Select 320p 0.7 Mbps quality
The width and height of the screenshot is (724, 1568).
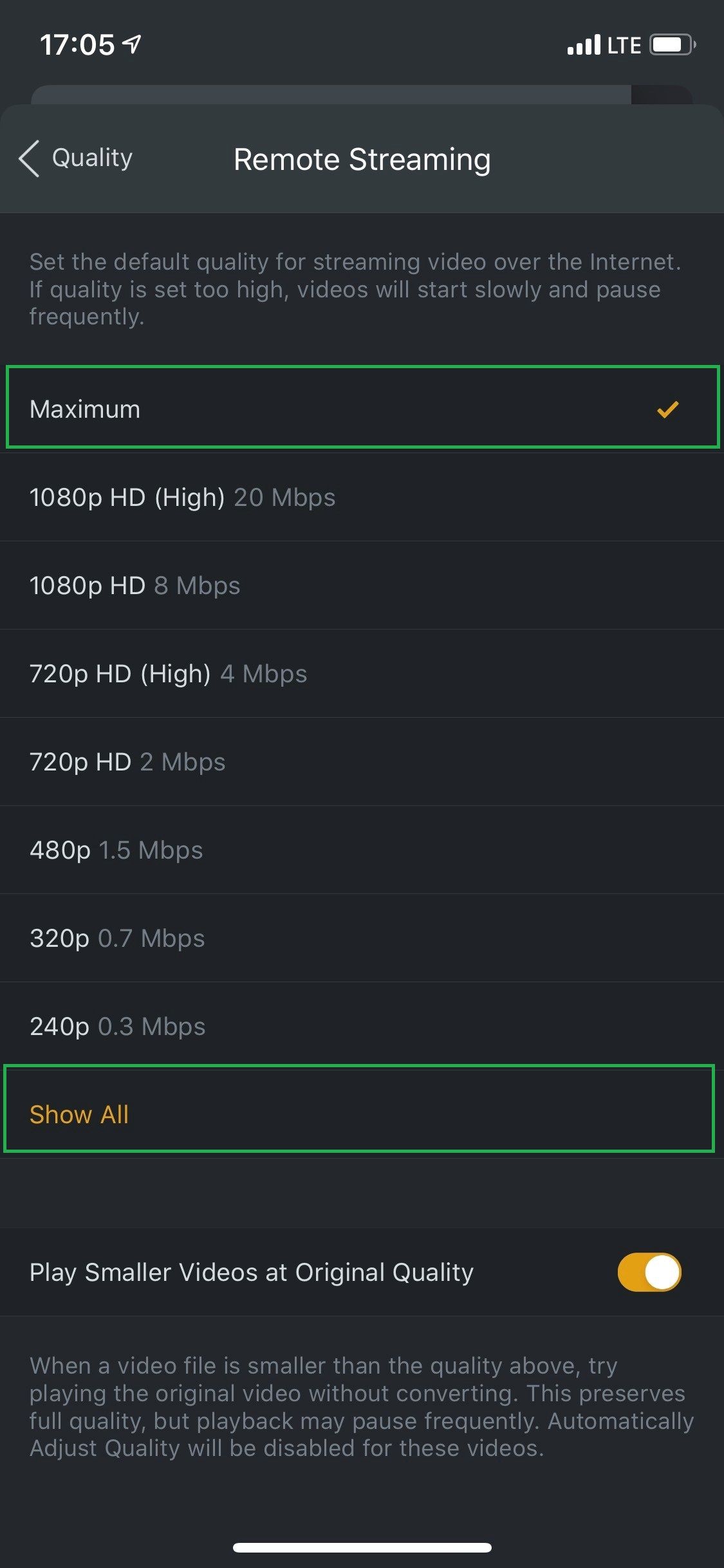click(362, 938)
